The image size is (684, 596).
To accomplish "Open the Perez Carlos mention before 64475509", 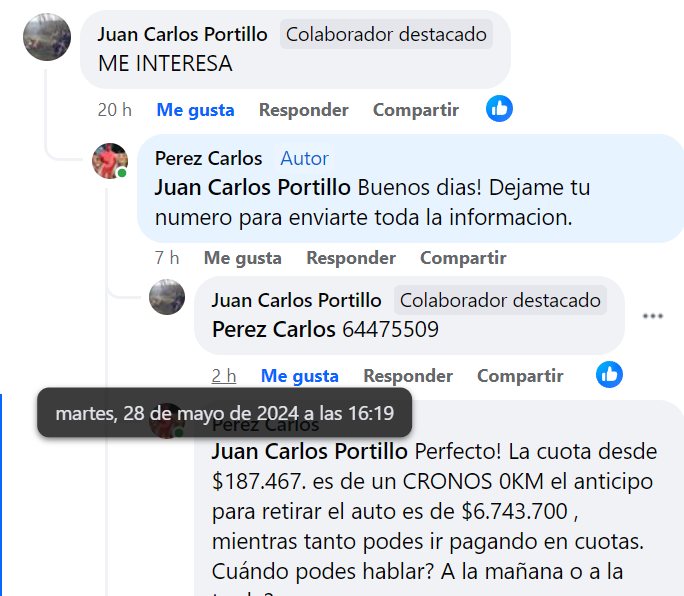I will coord(274,329).
